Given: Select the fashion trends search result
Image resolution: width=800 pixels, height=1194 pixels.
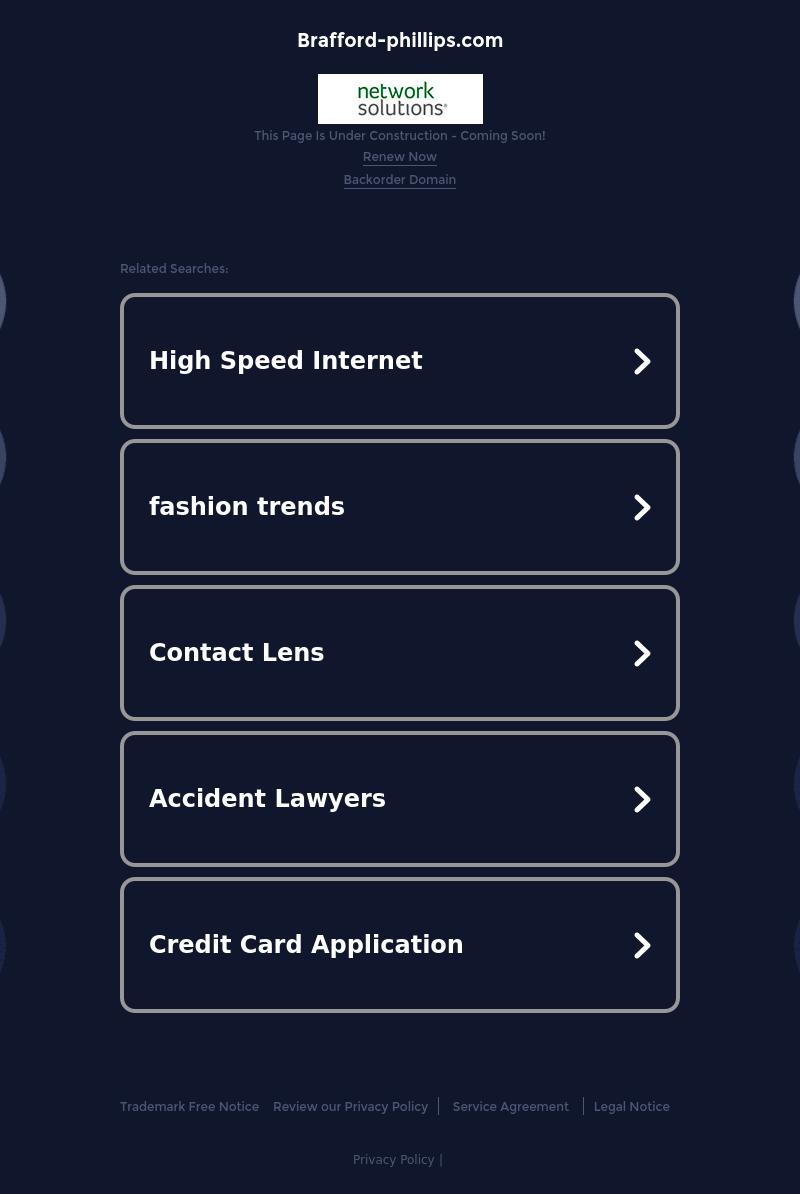Looking at the screenshot, I should (399, 507).
